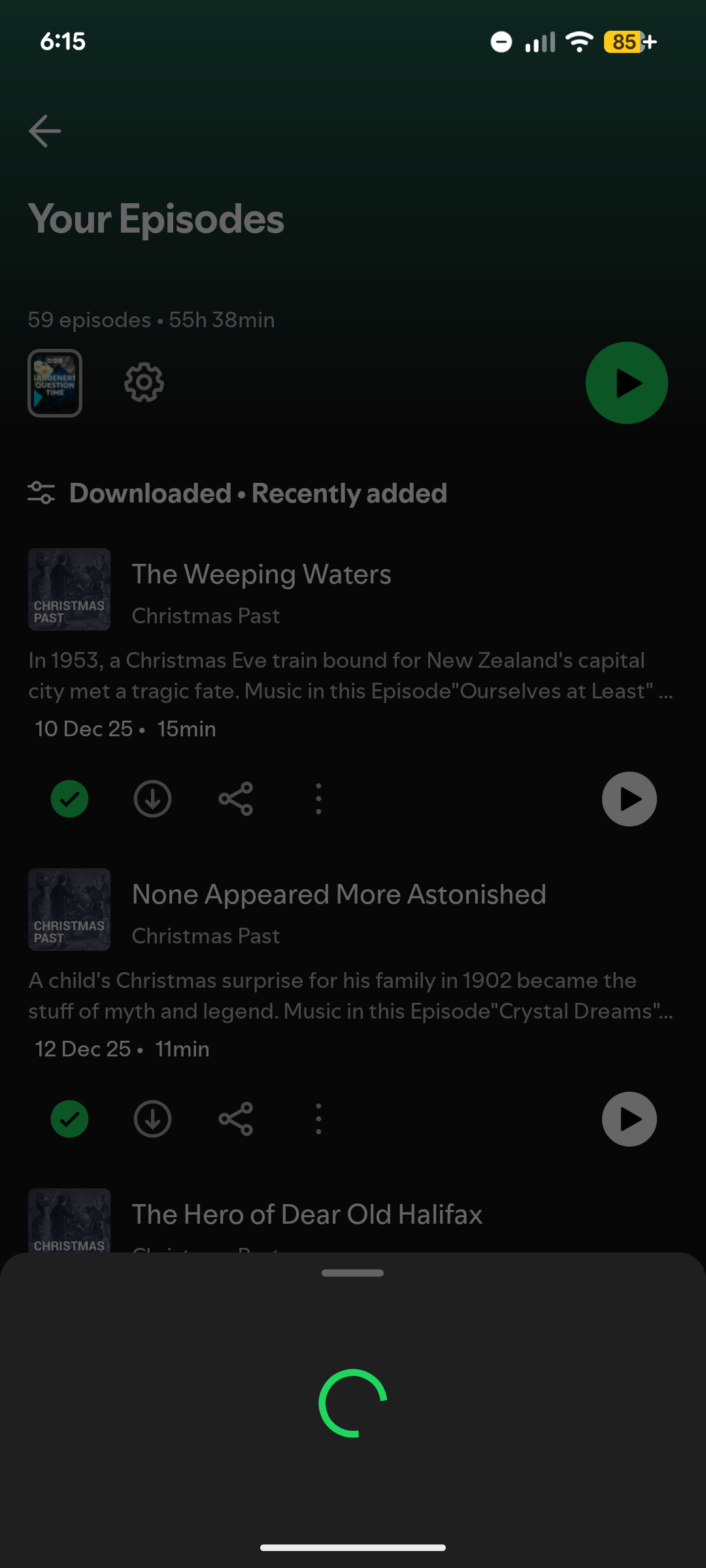Viewport: 706px width, 1568px height.
Task: Toggle downloaded status of None Appeared More Astonished
Action: tap(69, 1119)
